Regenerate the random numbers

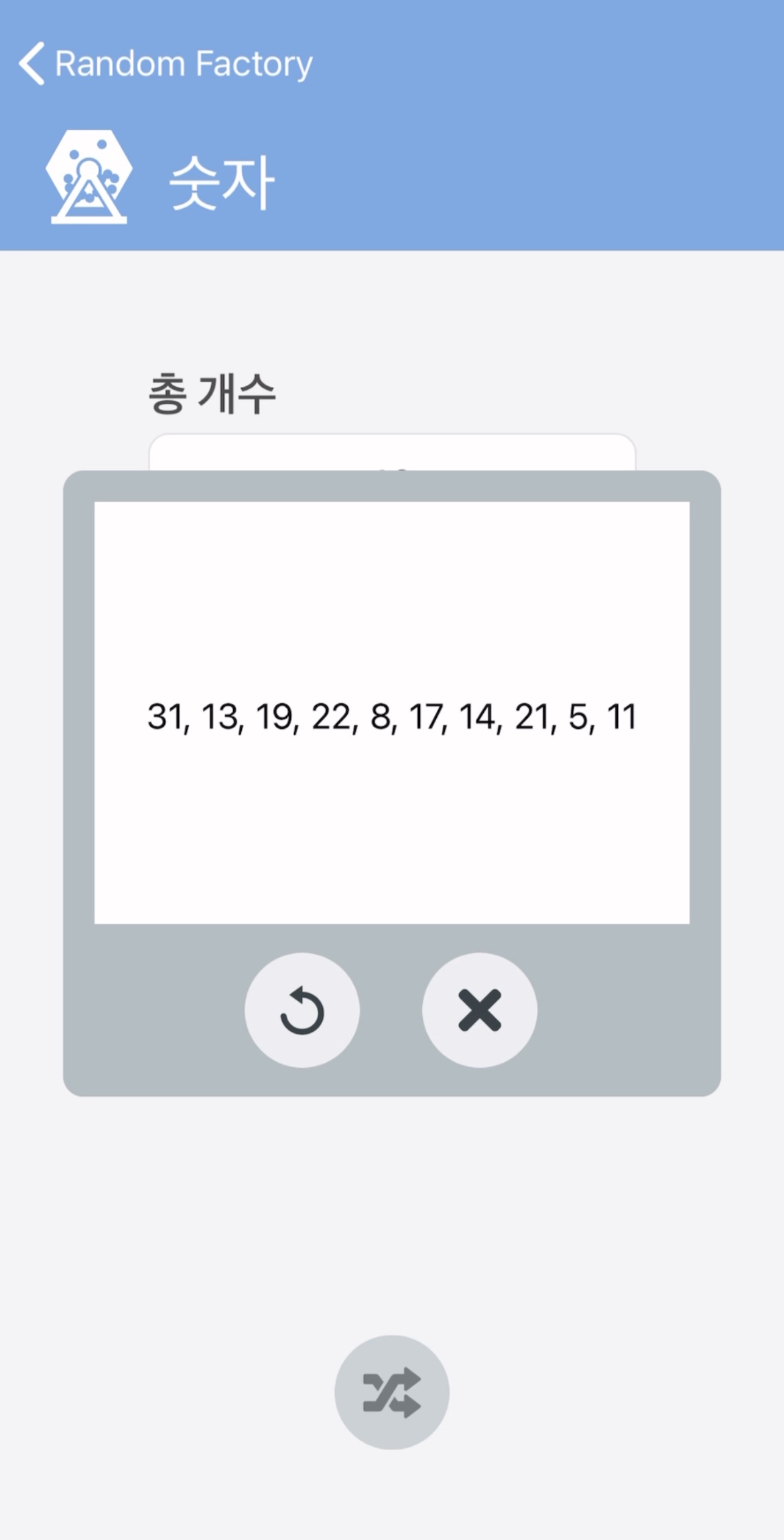(x=302, y=1010)
